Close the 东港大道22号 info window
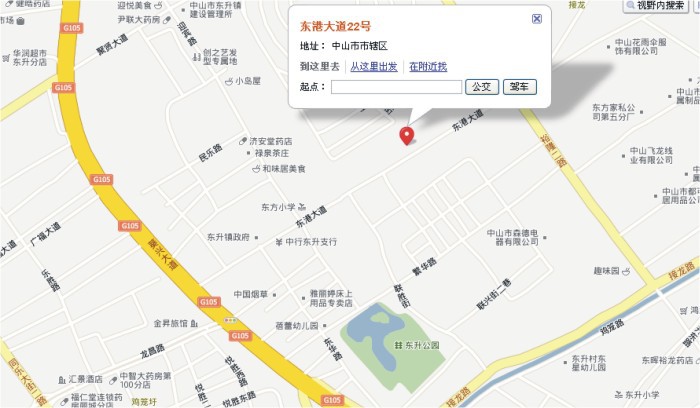 tap(537, 19)
